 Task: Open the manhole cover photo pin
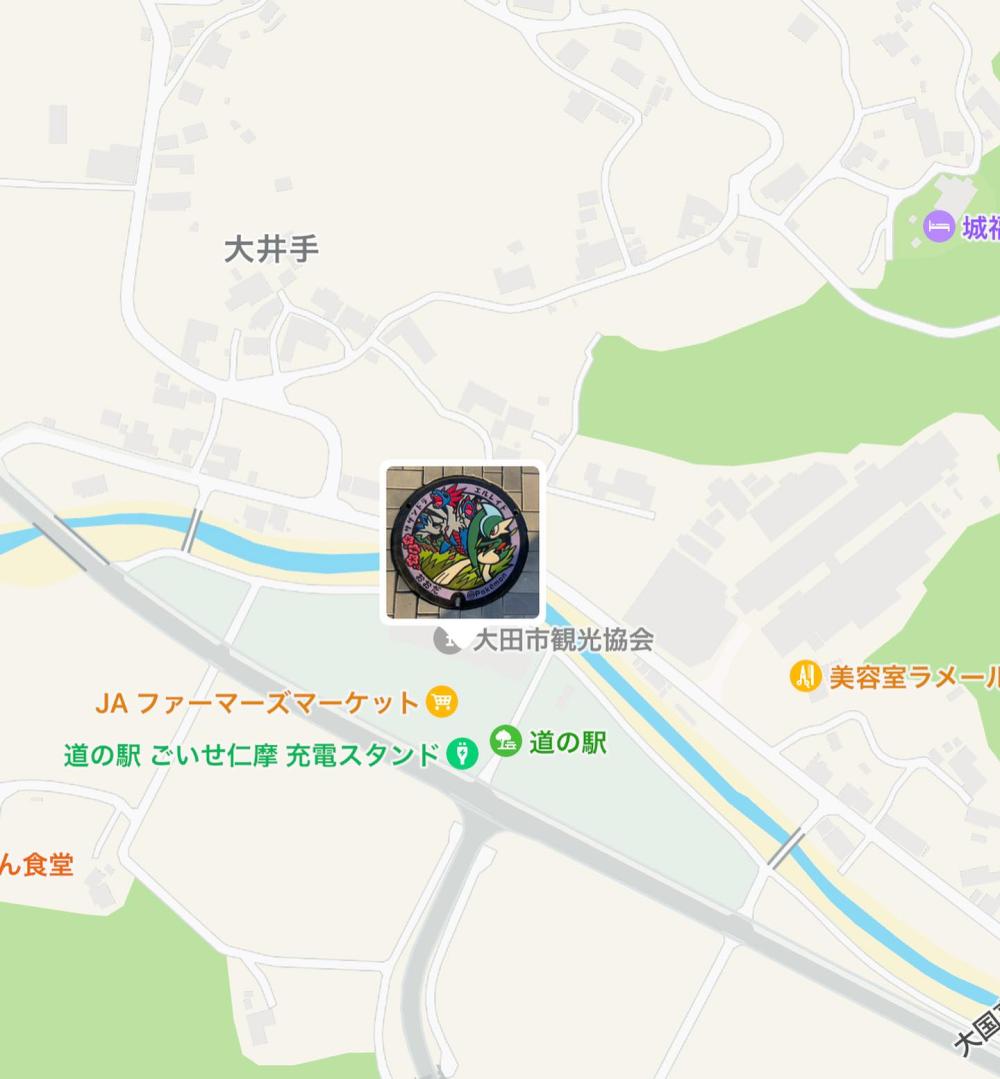pyautogui.click(x=462, y=542)
